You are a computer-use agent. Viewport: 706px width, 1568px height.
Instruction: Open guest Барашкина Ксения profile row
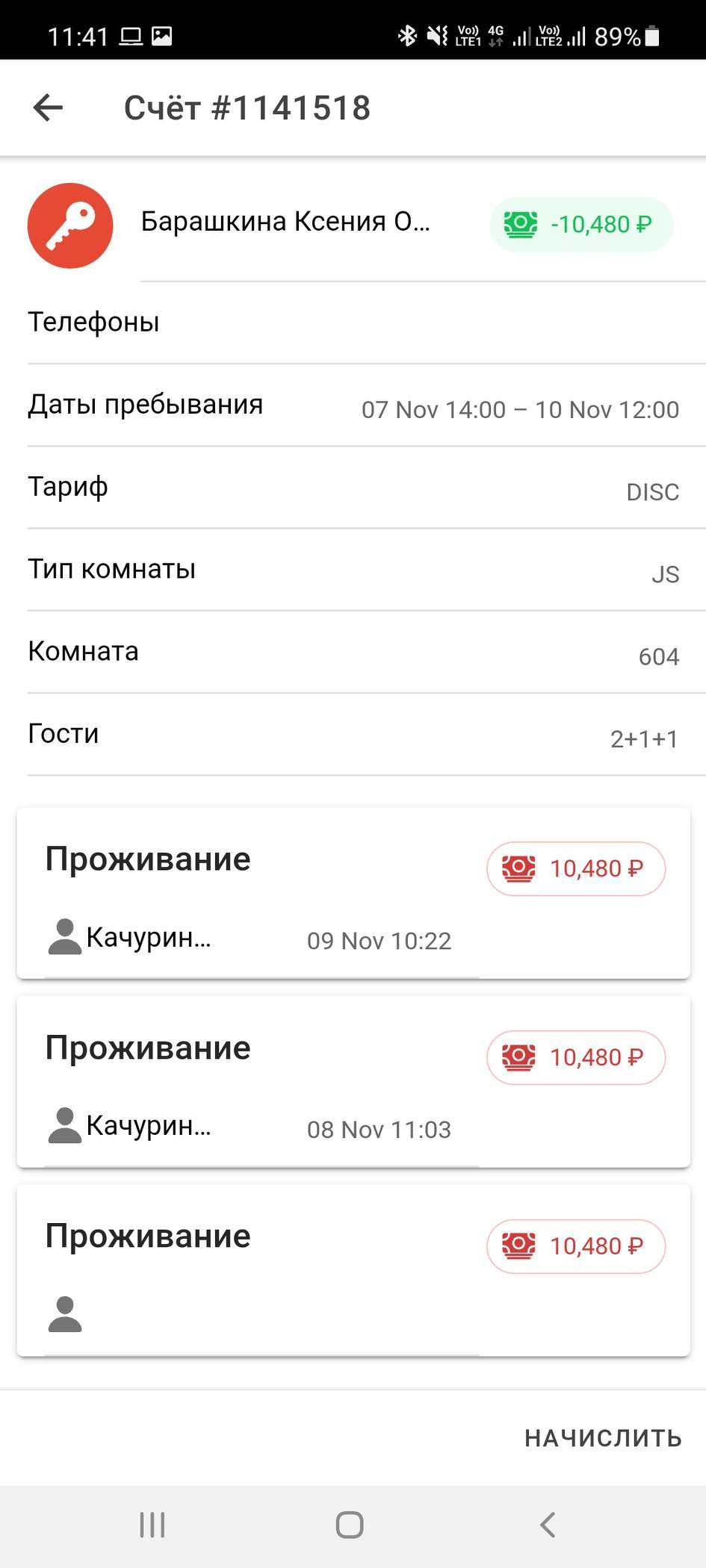pos(284,223)
